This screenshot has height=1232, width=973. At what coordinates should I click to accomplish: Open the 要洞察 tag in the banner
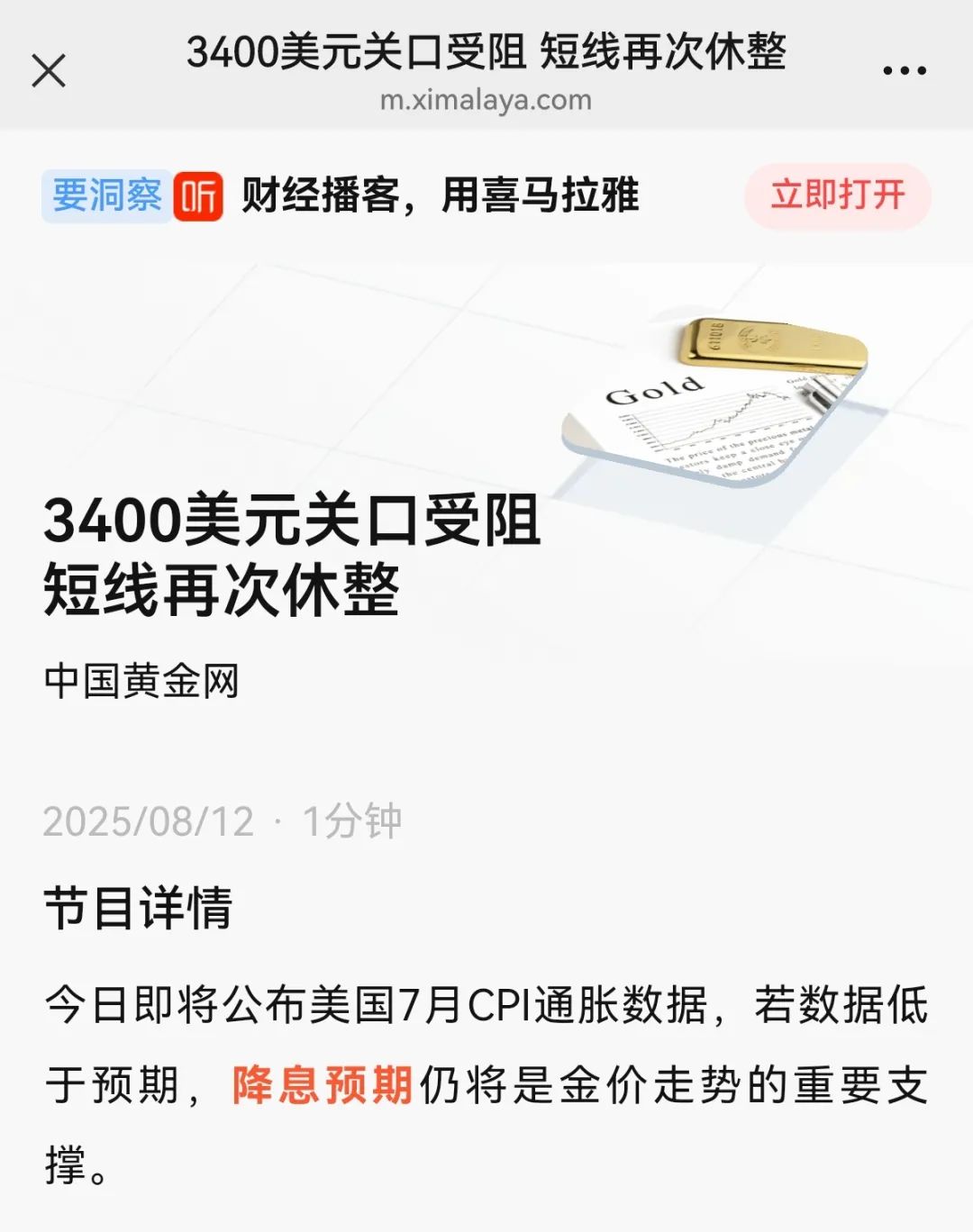106,195
